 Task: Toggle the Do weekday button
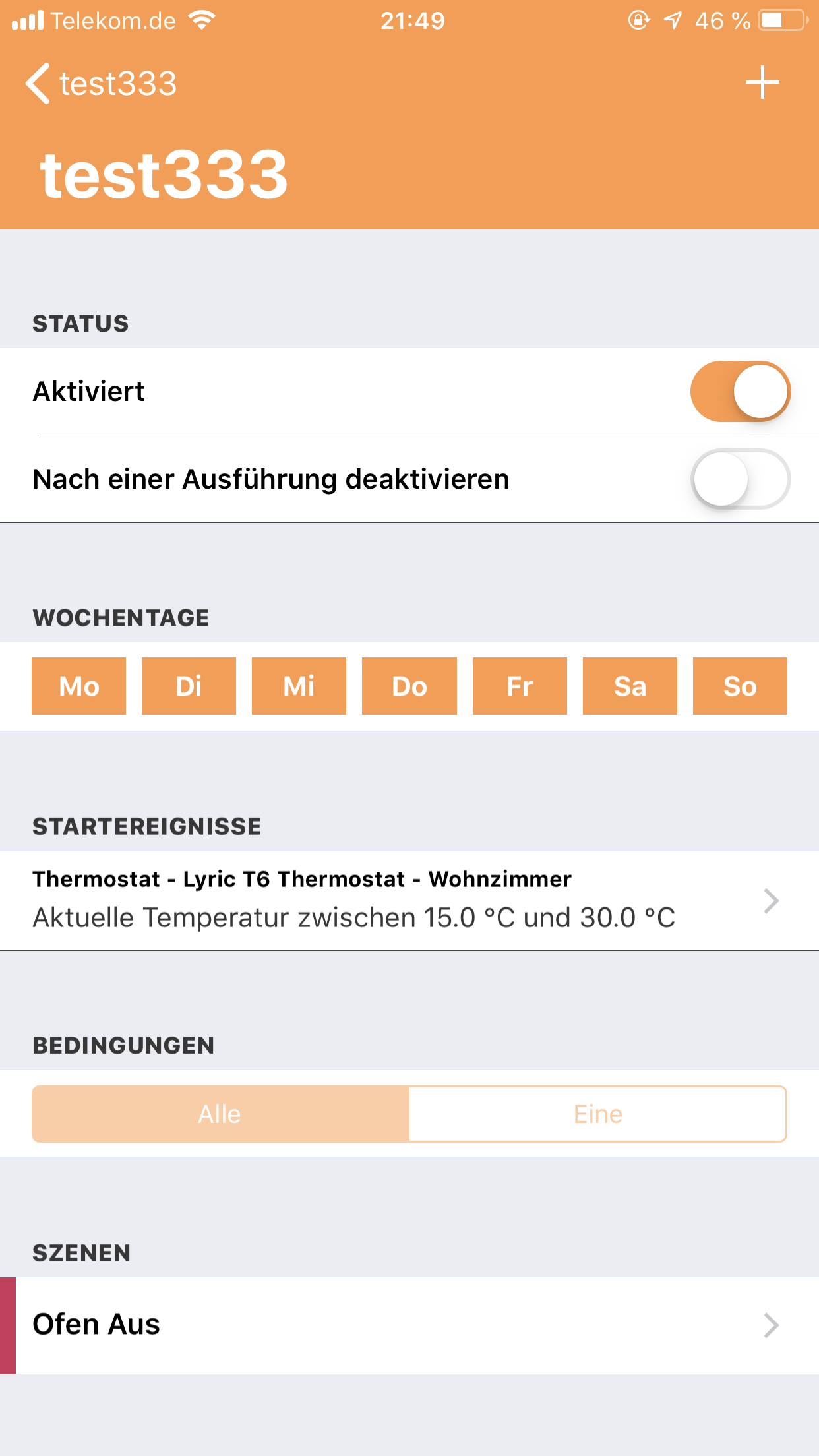coord(409,686)
